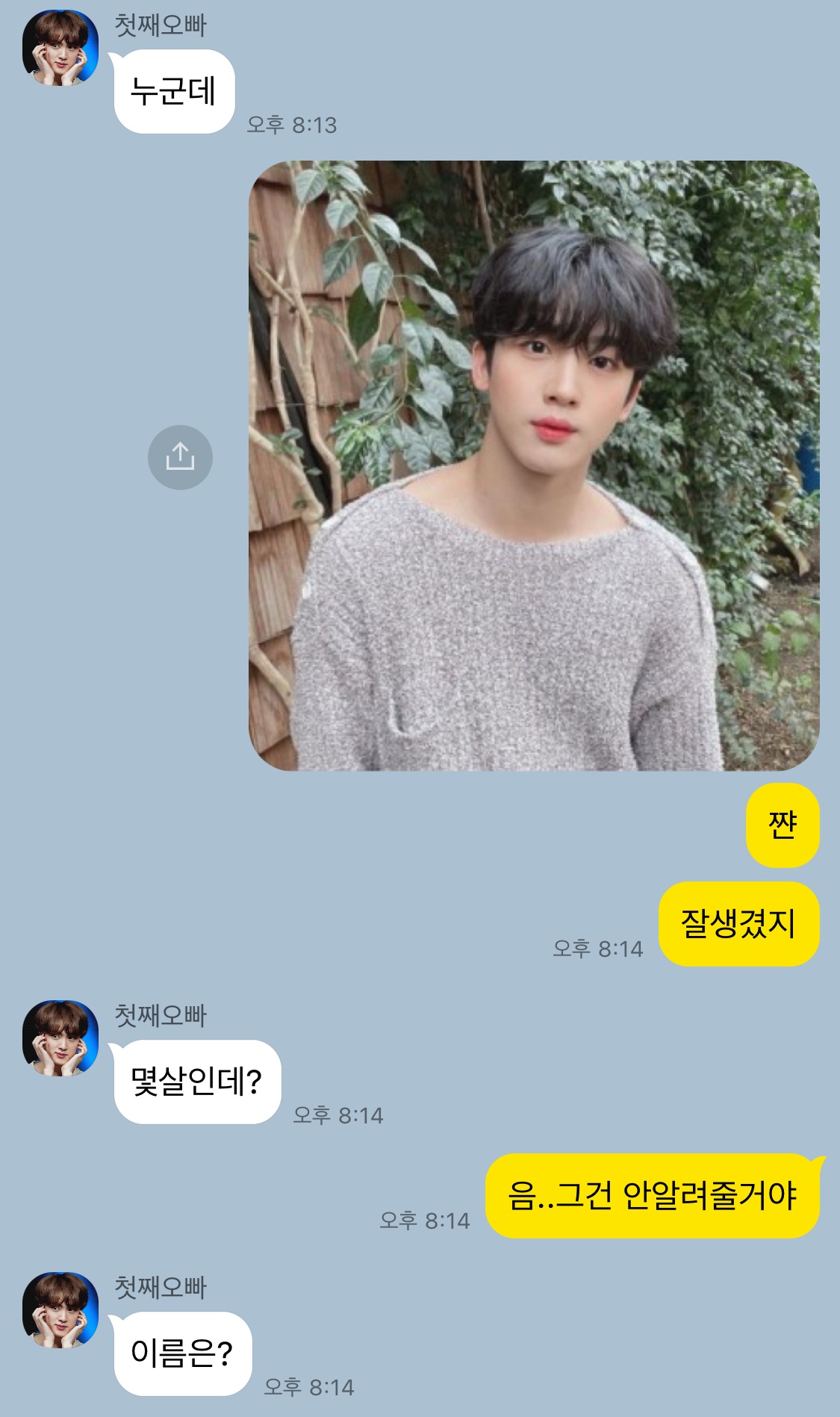Open the sent photo in full view
This screenshot has width=840, height=1417.
(x=534, y=465)
